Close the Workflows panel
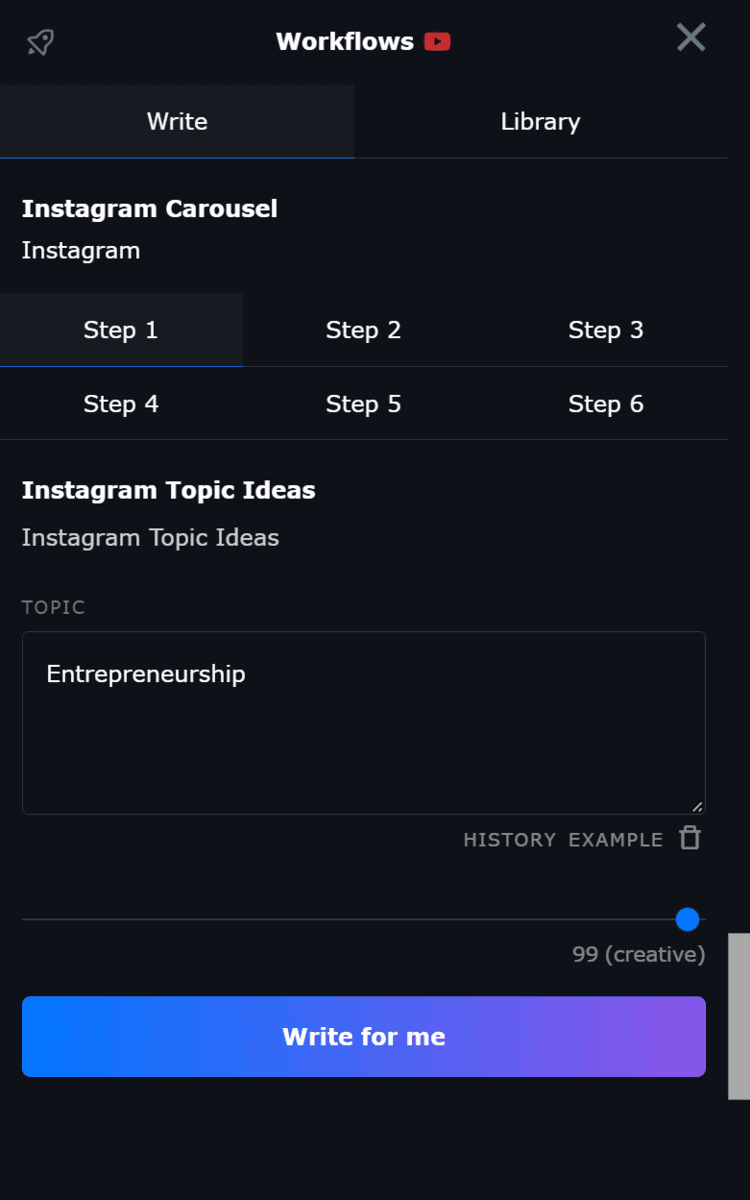Screen dimensions: 750x1200 tap(691, 38)
